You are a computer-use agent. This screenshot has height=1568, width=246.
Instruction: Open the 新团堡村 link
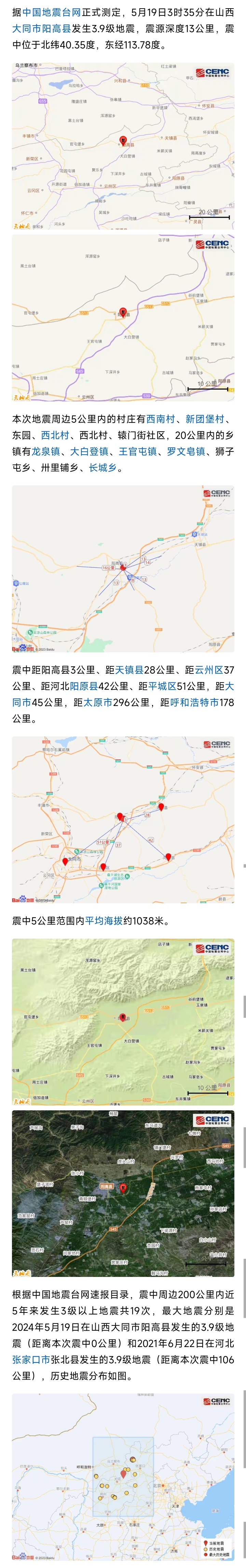click(x=205, y=419)
